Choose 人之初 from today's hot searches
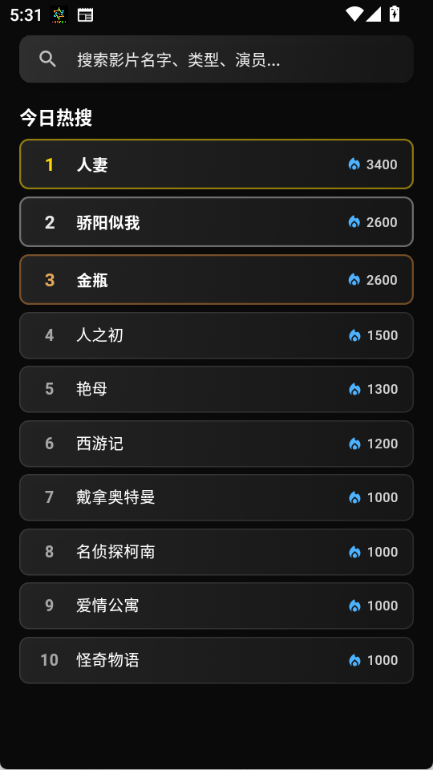The width and height of the screenshot is (433, 770). 216,335
